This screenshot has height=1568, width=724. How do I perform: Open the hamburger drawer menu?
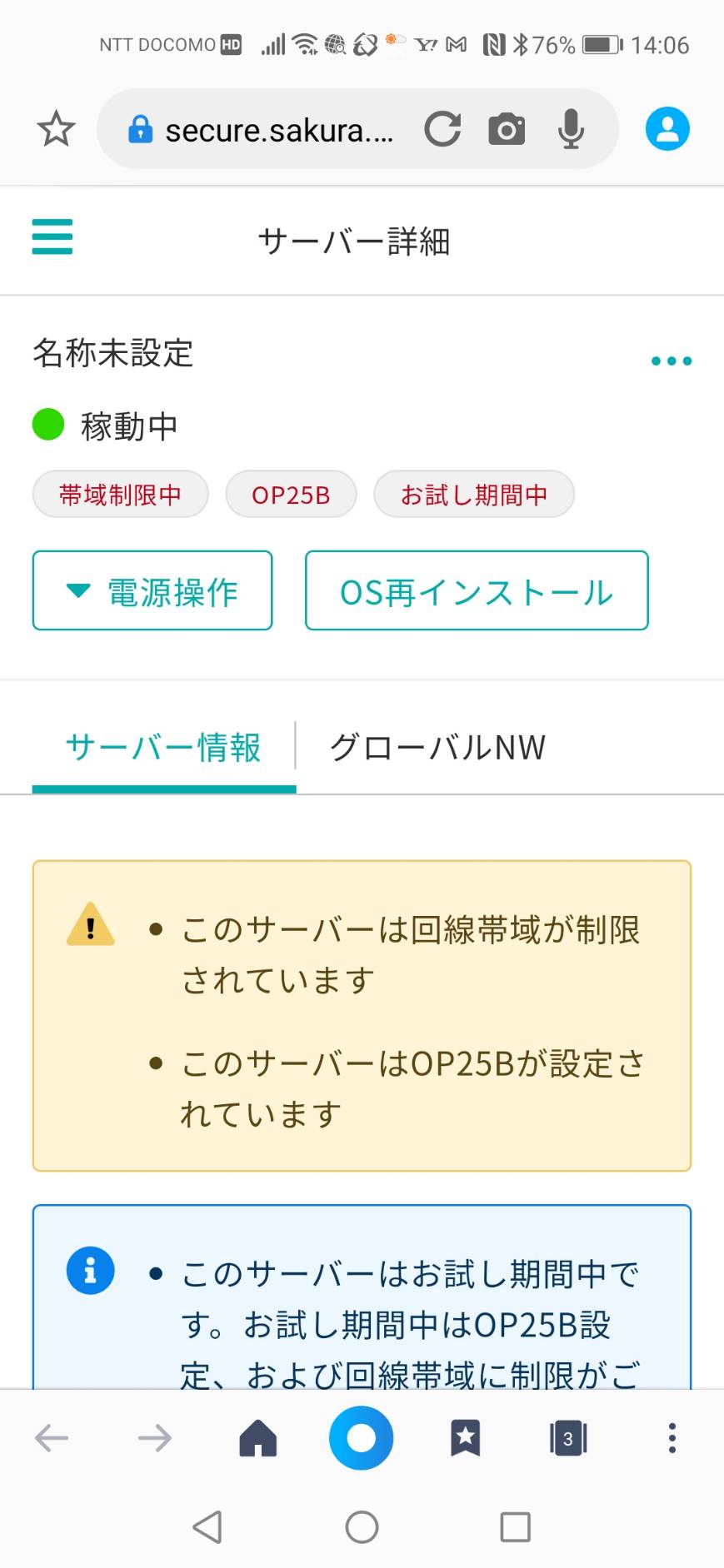pyautogui.click(x=52, y=236)
